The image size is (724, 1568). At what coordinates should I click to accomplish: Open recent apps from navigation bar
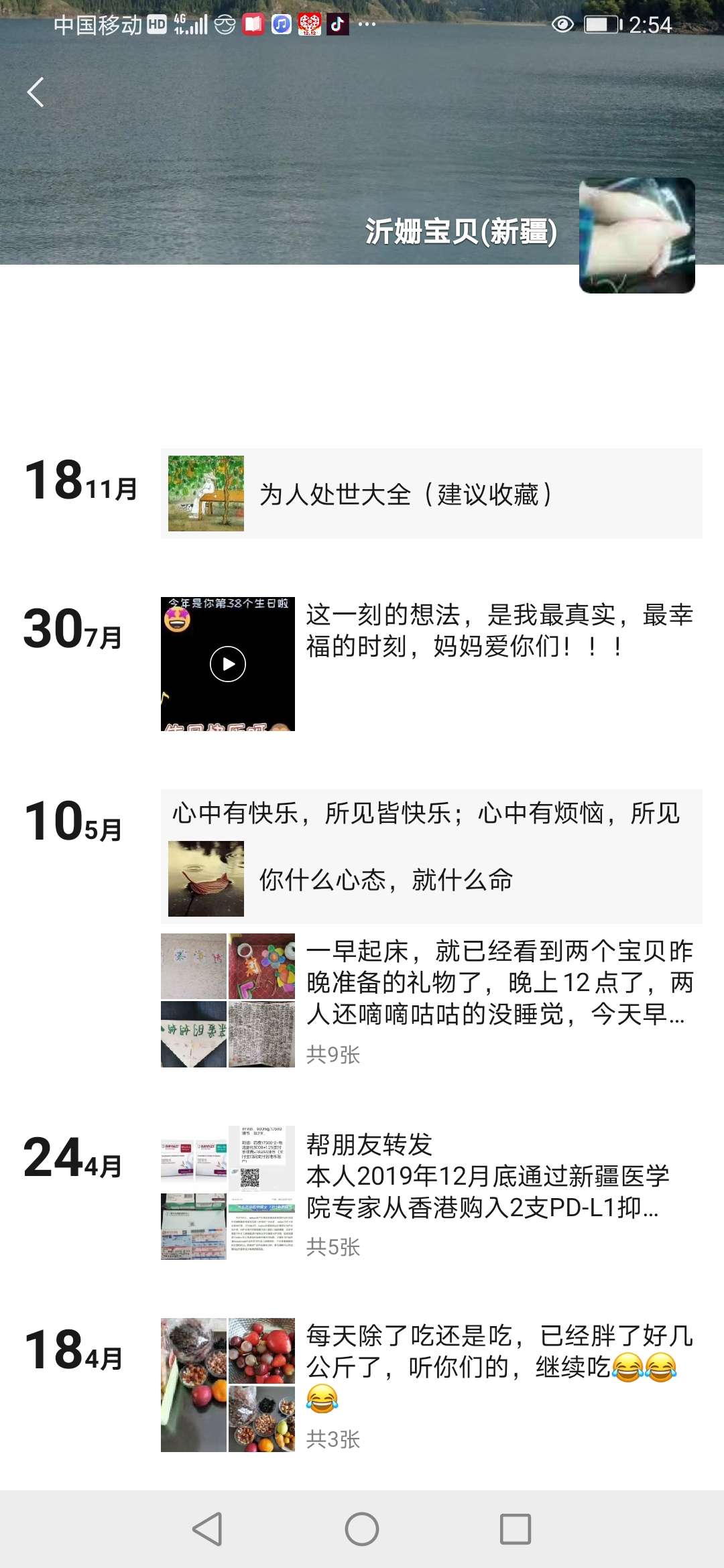(516, 1529)
